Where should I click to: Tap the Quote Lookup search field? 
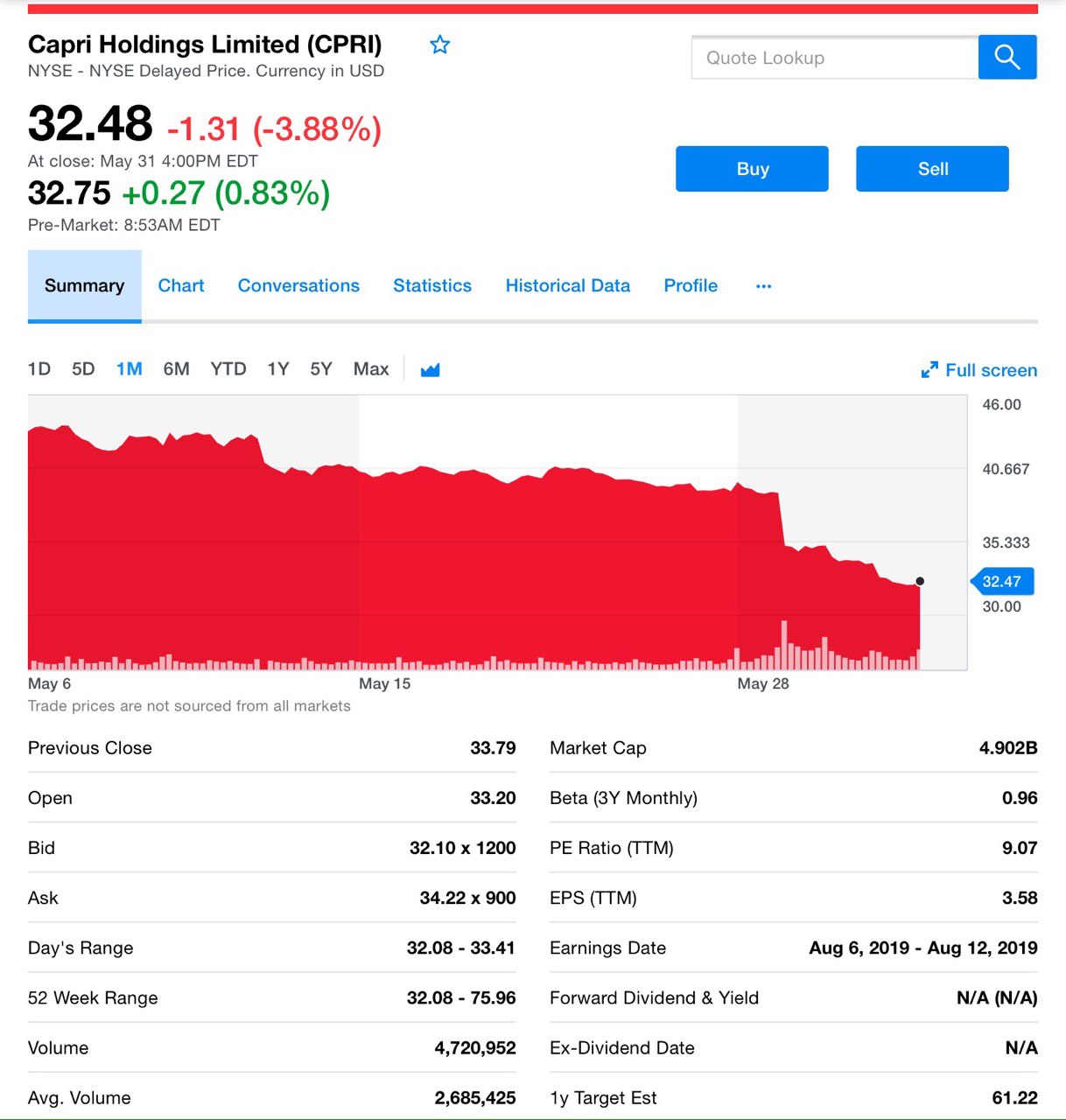pyautogui.click(x=835, y=58)
